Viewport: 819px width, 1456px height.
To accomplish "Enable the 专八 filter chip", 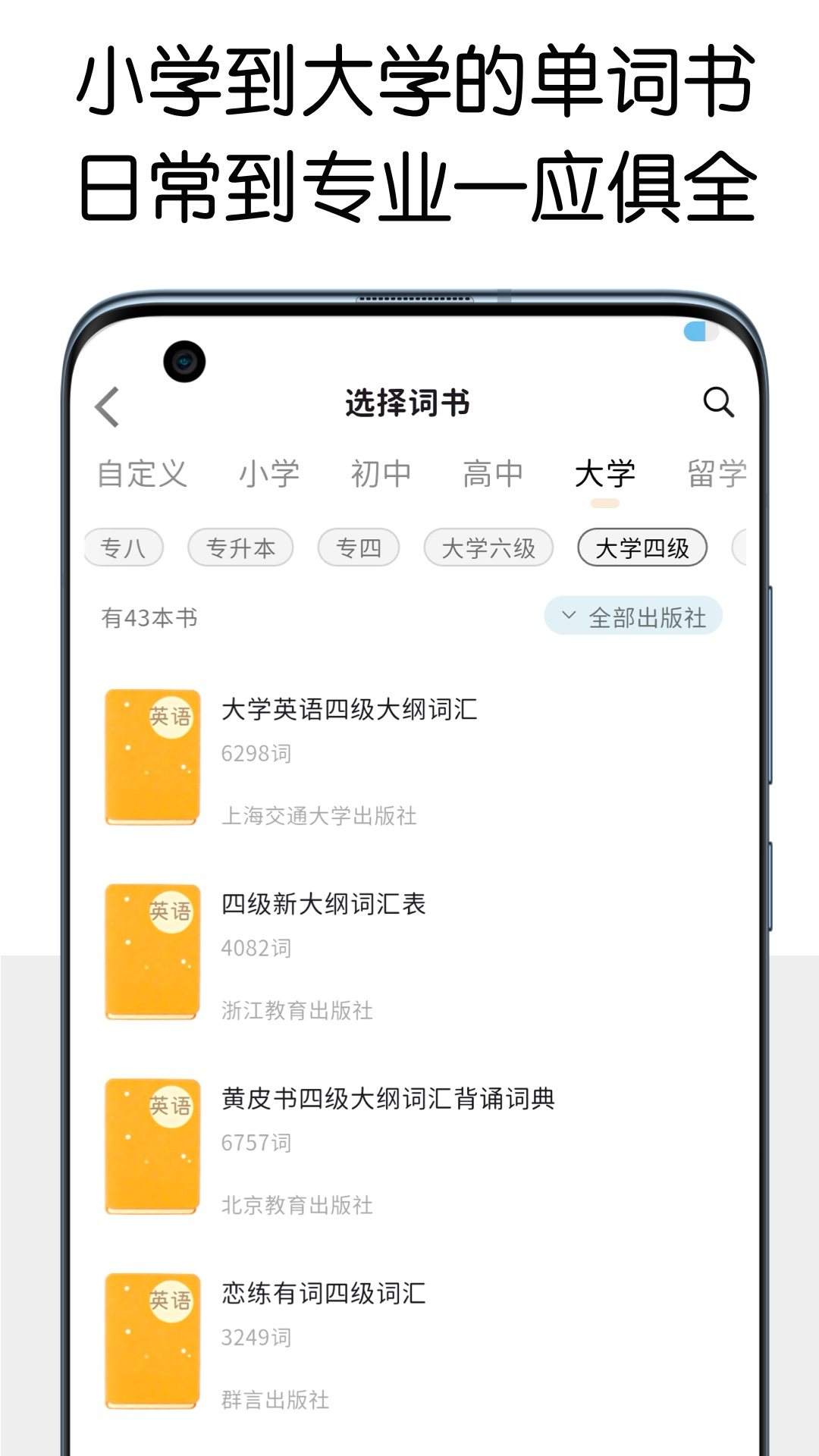I will (x=123, y=546).
